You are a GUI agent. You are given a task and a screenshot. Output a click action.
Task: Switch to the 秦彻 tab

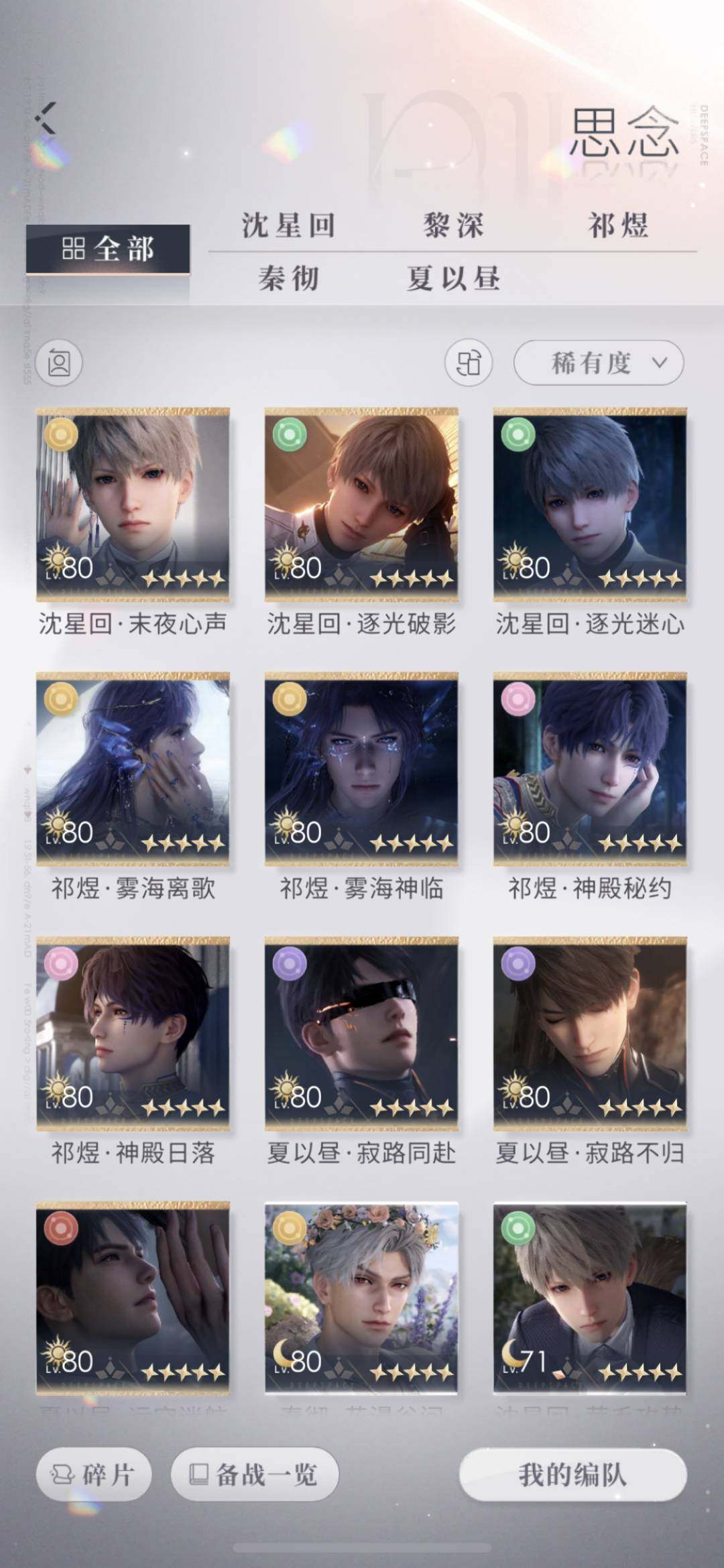pyautogui.click(x=288, y=278)
